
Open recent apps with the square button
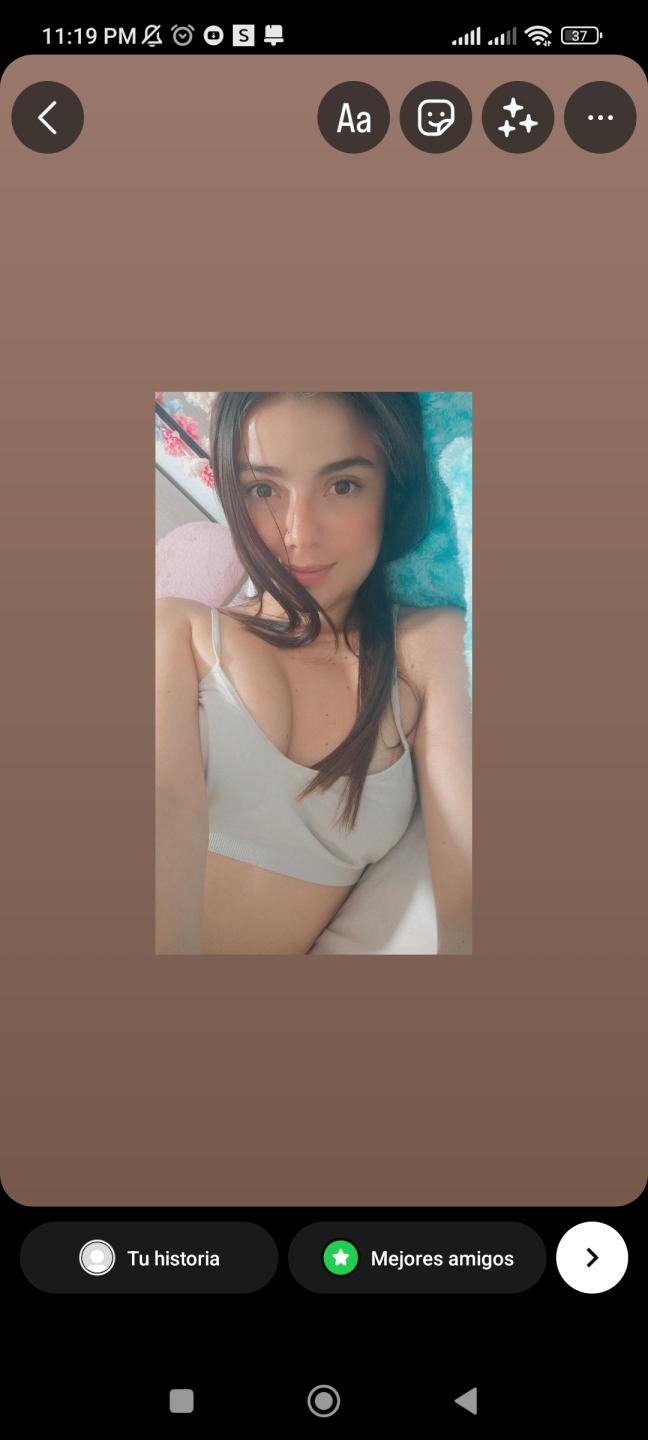(x=181, y=1400)
